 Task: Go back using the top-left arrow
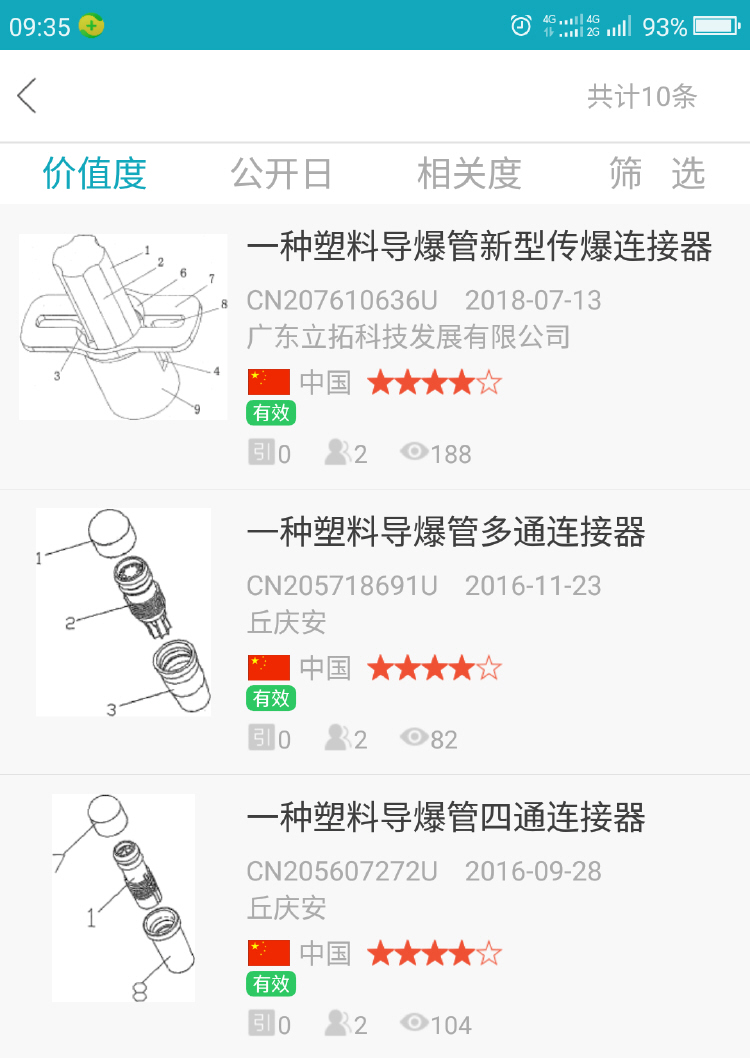click(x=27, y=96)
